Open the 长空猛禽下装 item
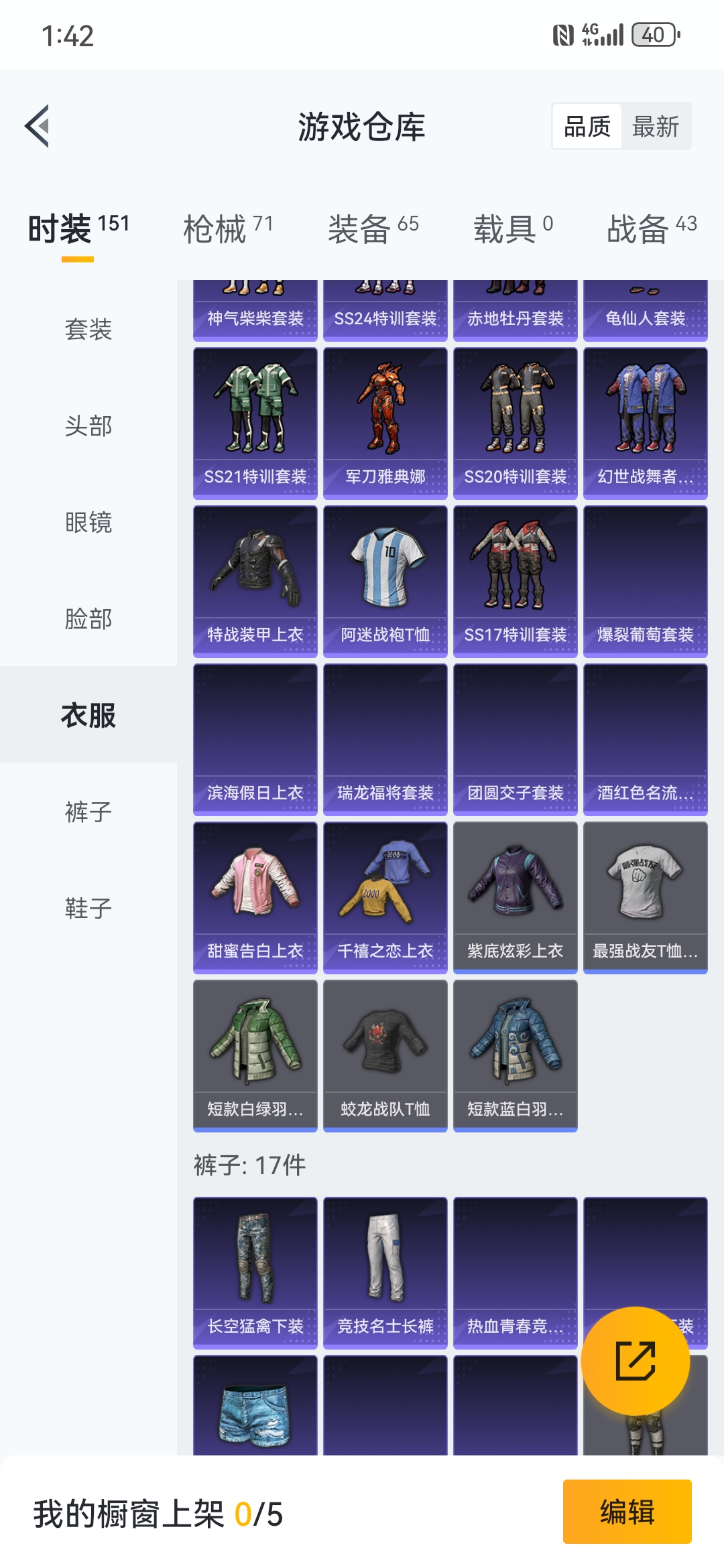Screen dimensions: 724x1568 (x=255, y=1273)
